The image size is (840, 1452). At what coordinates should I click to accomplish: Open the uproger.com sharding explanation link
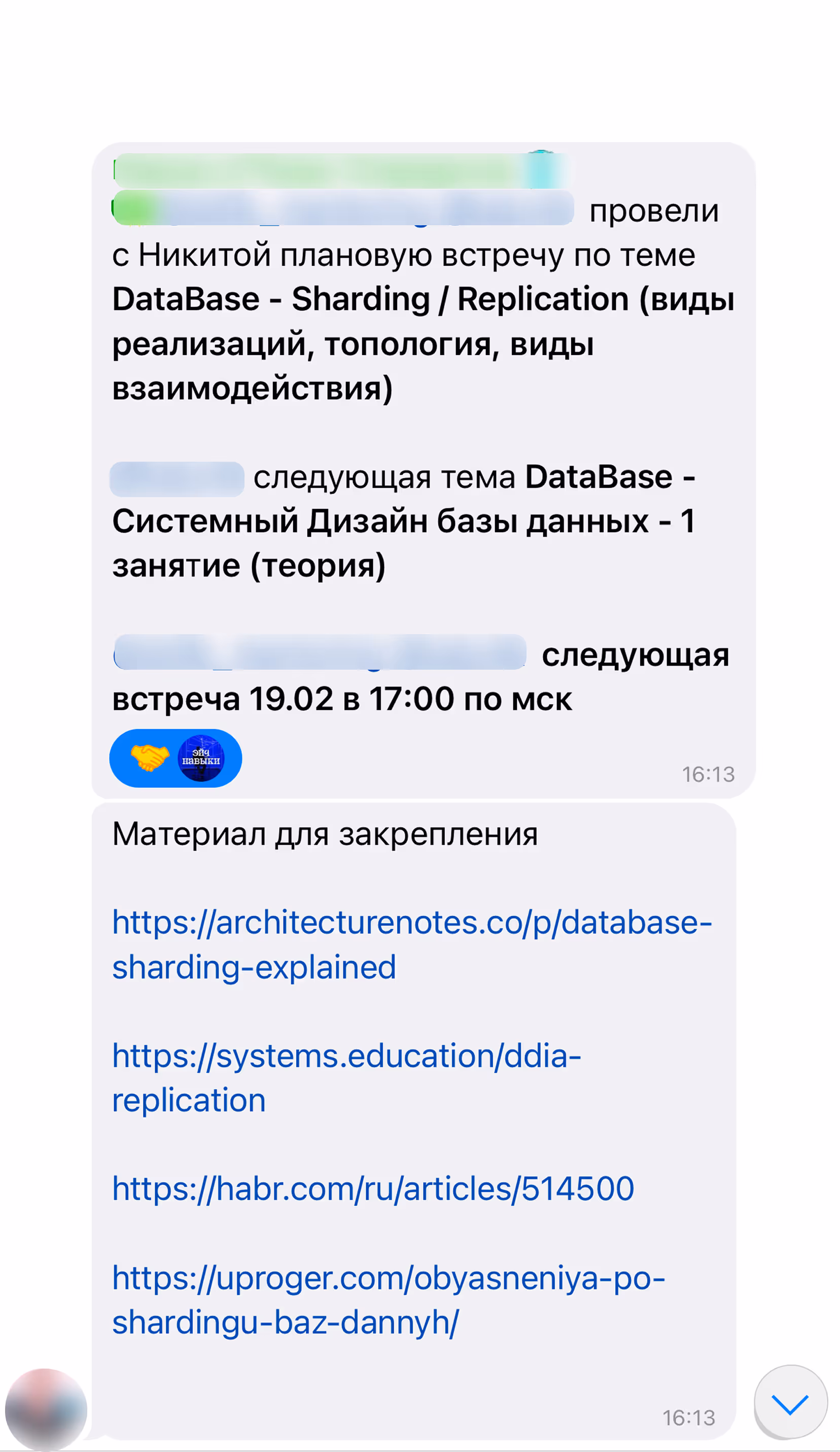[389, 1300]
